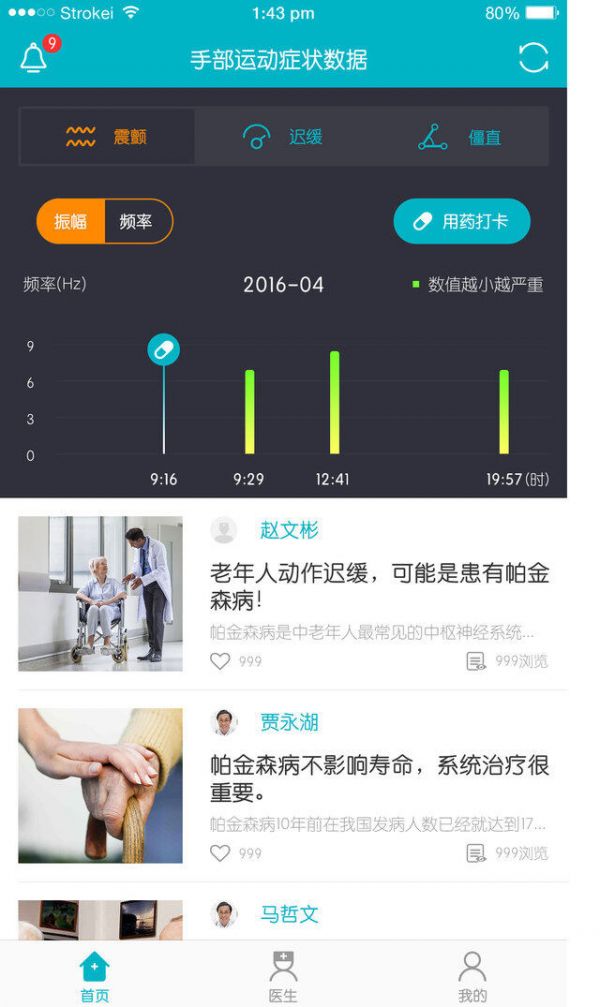Switch to the 迟缓 tab
This screenshot has height=1007, width=600.
283,137
